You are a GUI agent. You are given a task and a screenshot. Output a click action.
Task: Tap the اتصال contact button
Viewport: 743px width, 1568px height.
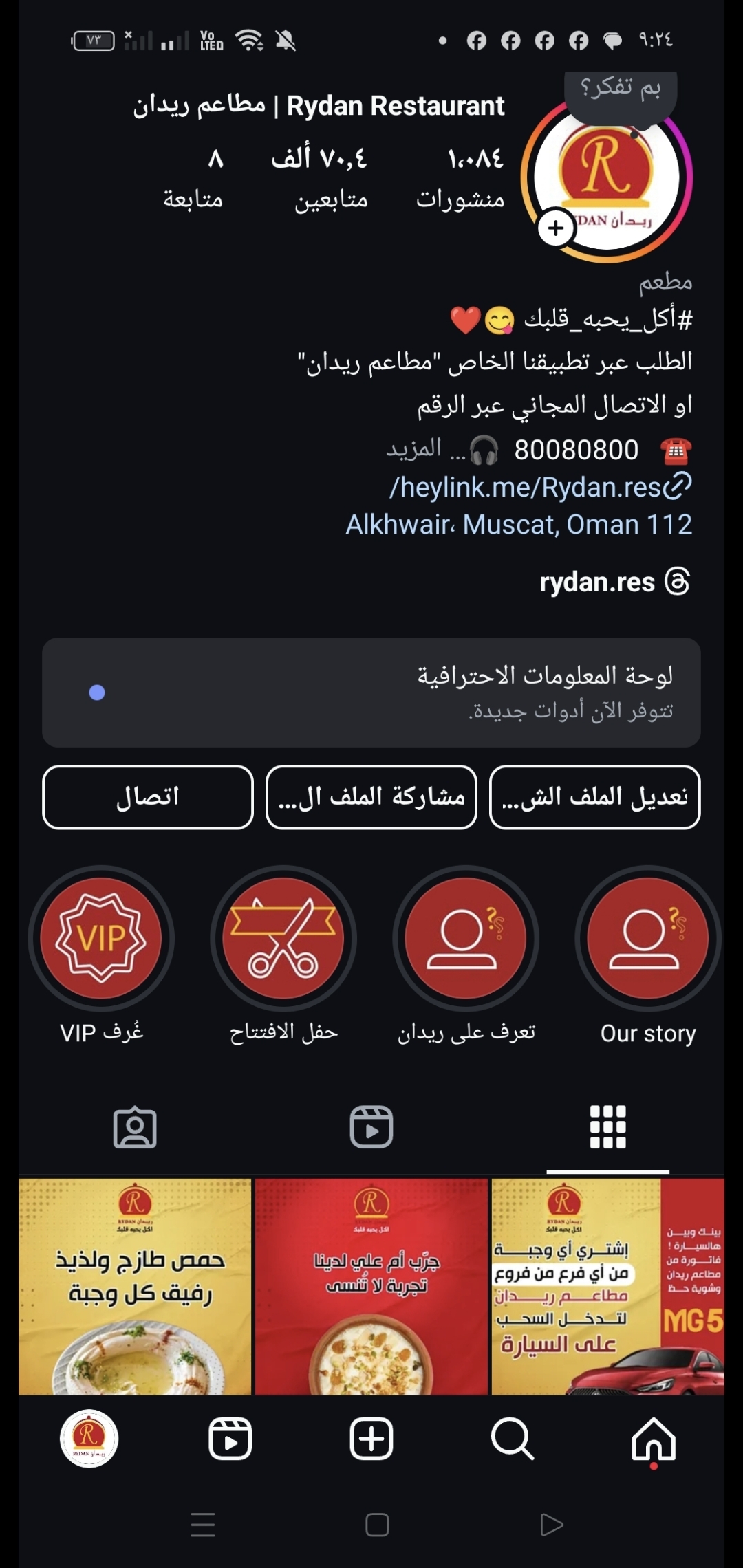point(148,797)
